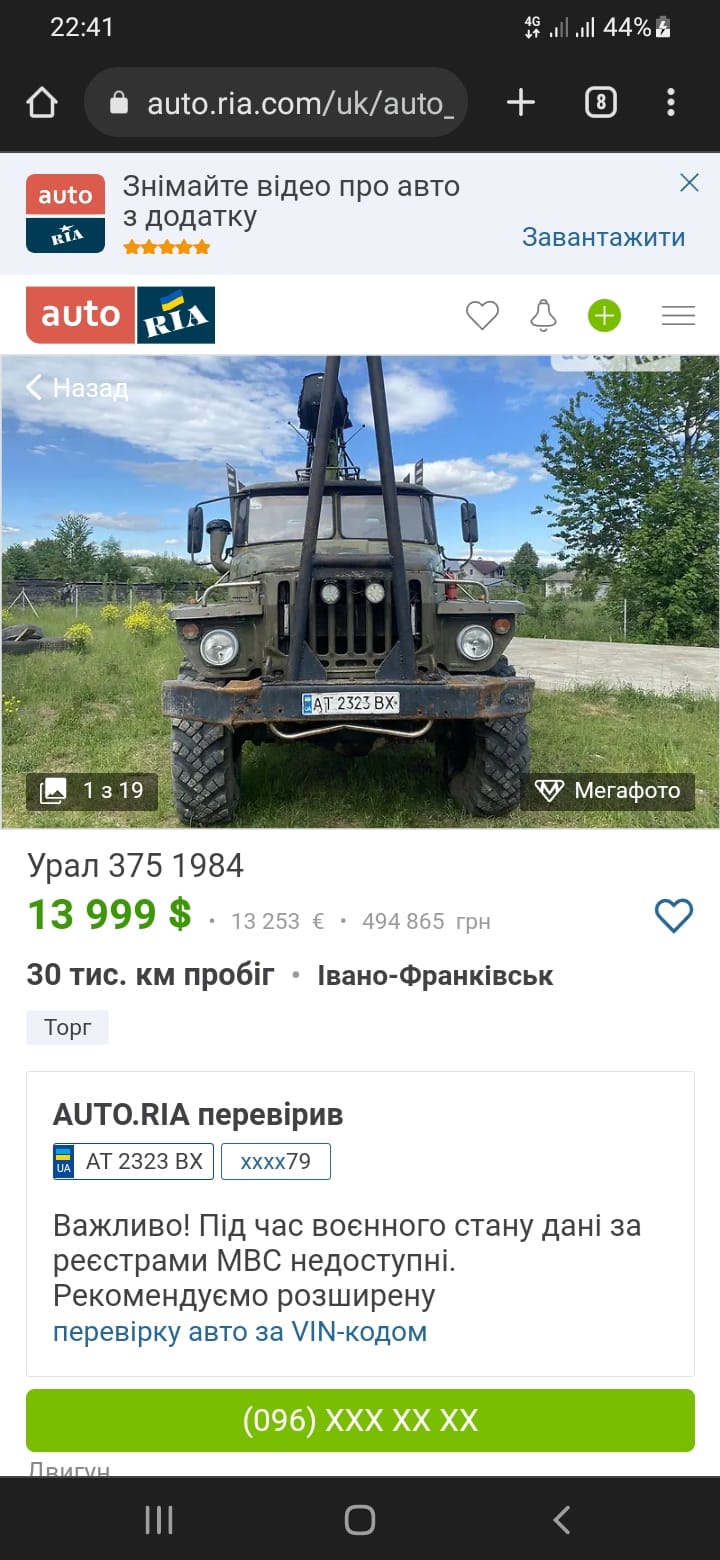Screen dimensions: 720x1560
Task: Open the site hamburger menu
Action: (678, 316)
